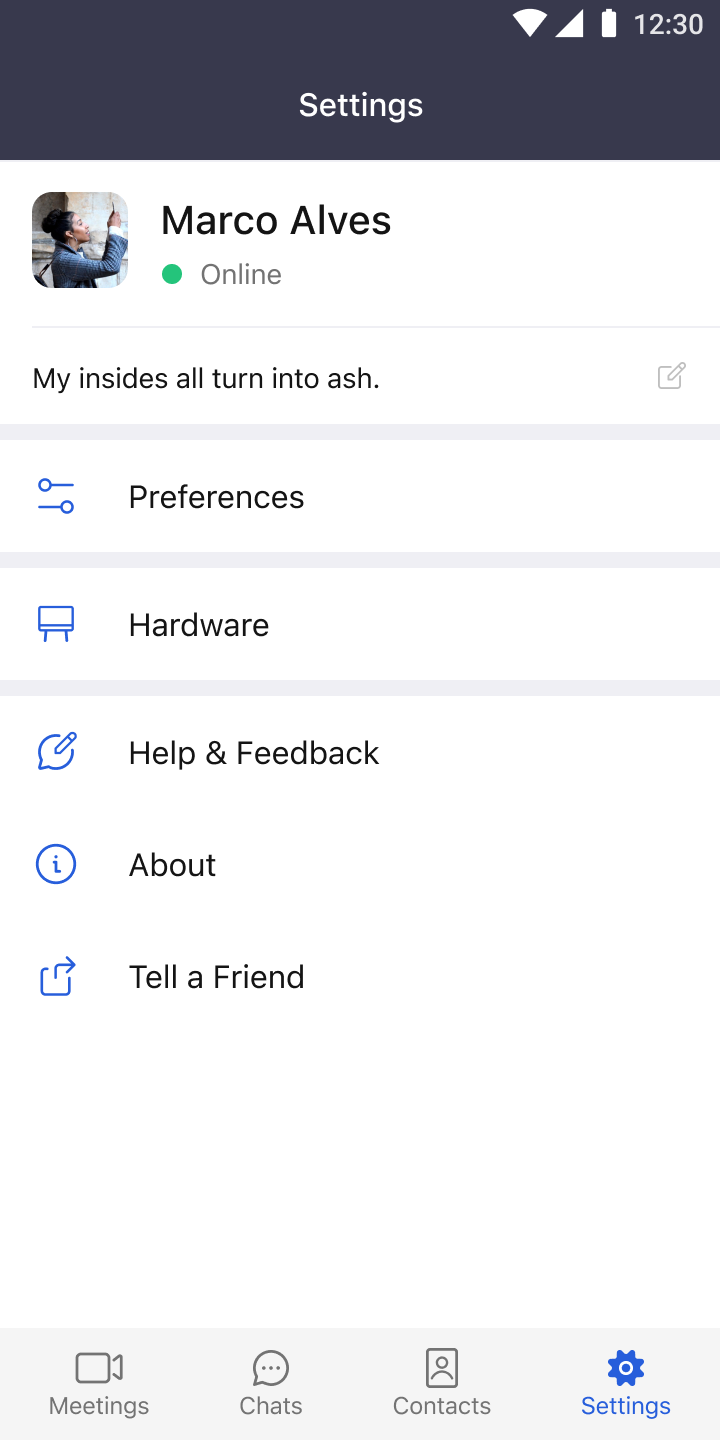
Task: Switch to the Meetings tab
Action: tap(99, 1384)
